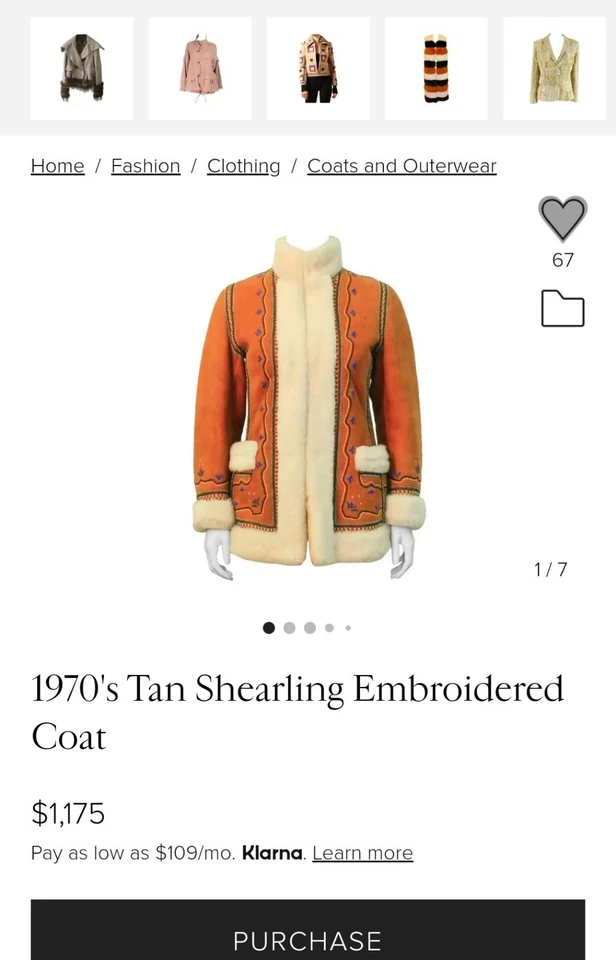Open the pink jacket thumbnail
This screenshot has width=616, height=960.
200,68
